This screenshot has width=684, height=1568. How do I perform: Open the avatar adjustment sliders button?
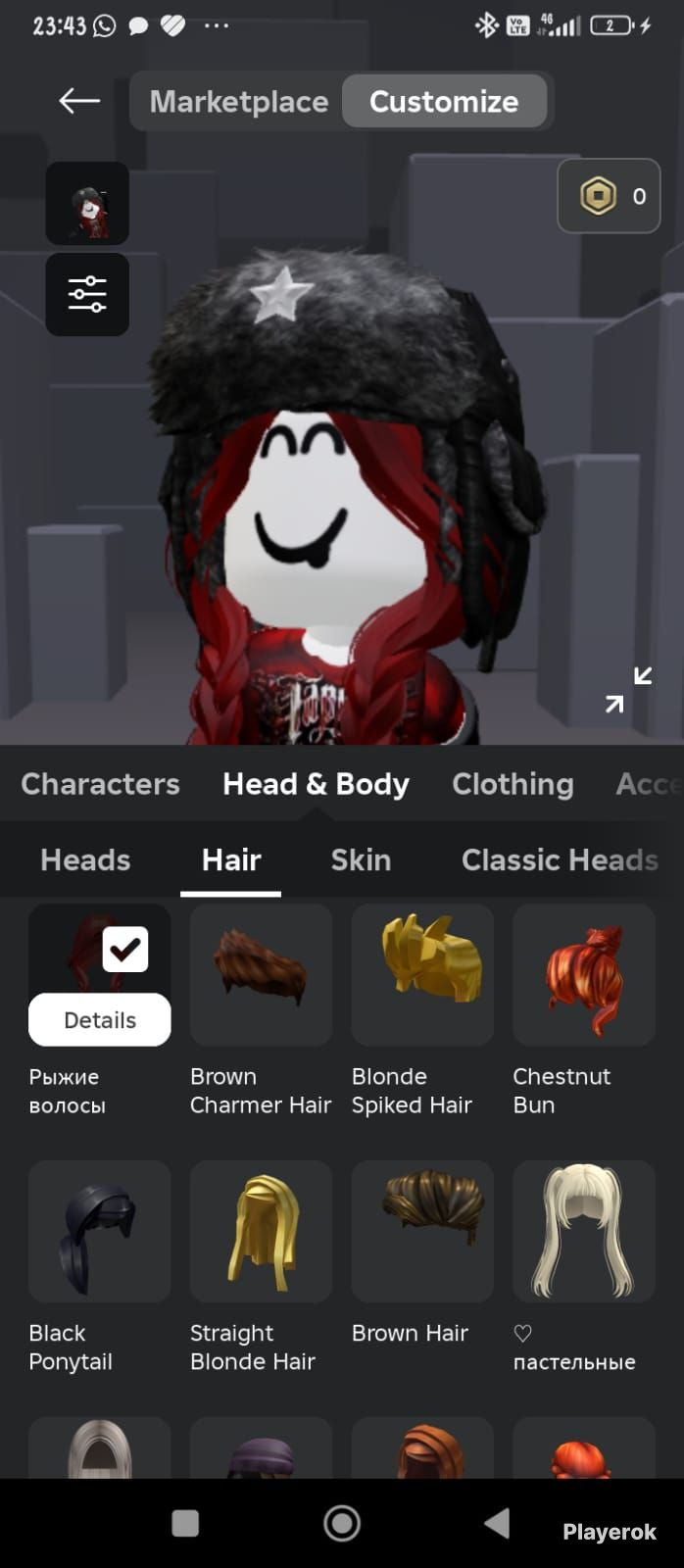tap(87, 294)
